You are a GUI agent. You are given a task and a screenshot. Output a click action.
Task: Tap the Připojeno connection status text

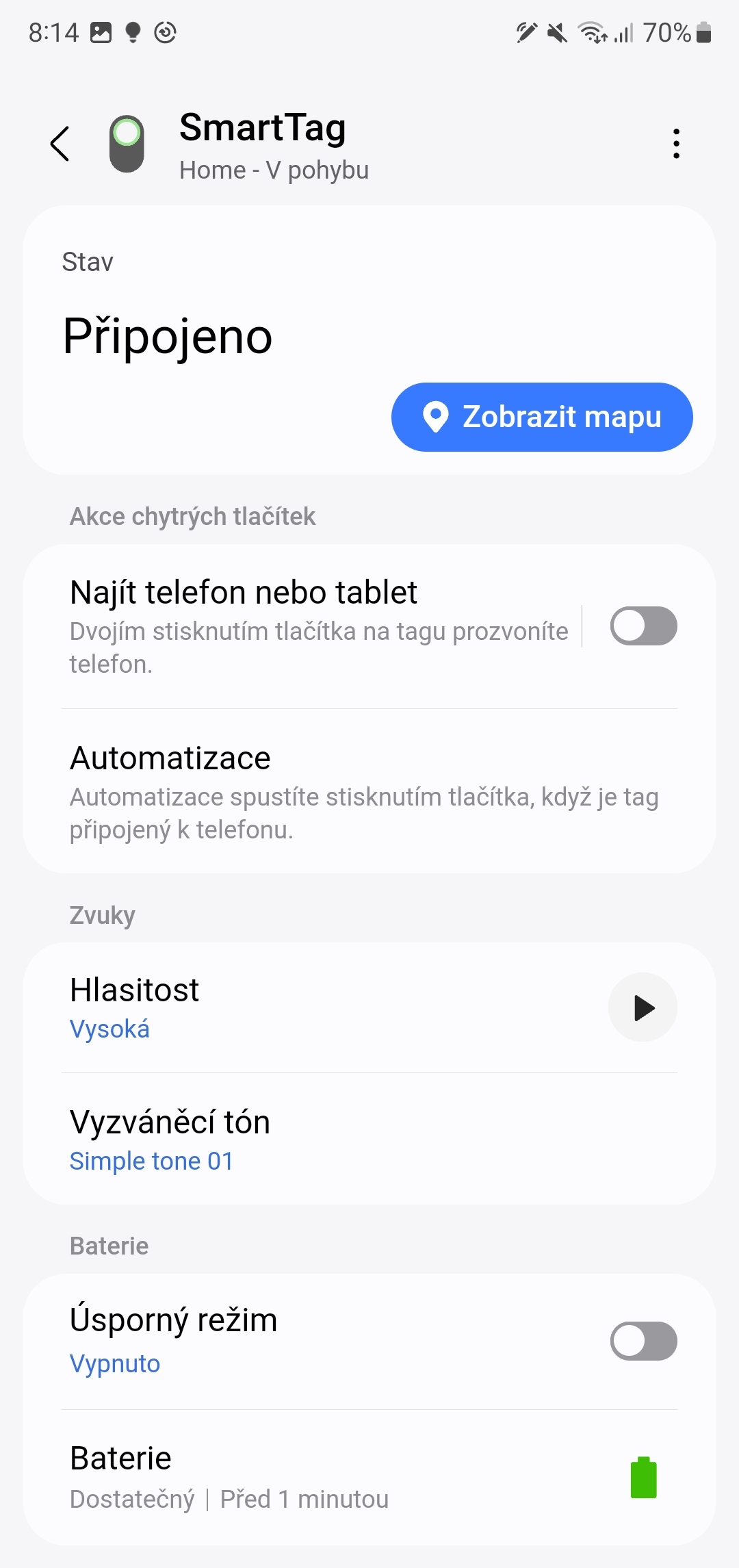[168, 335]
